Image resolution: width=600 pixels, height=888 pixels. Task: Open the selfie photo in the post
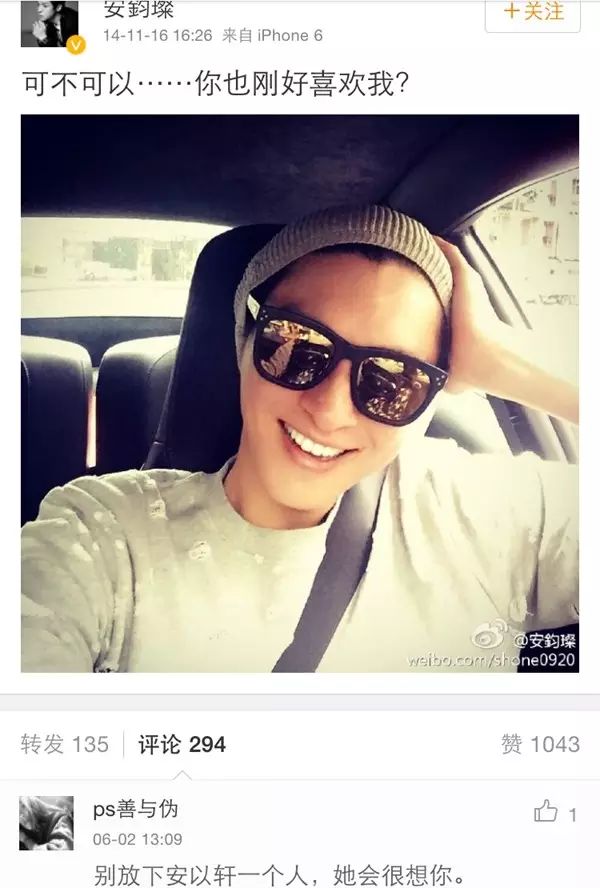[x=300, y=392]
